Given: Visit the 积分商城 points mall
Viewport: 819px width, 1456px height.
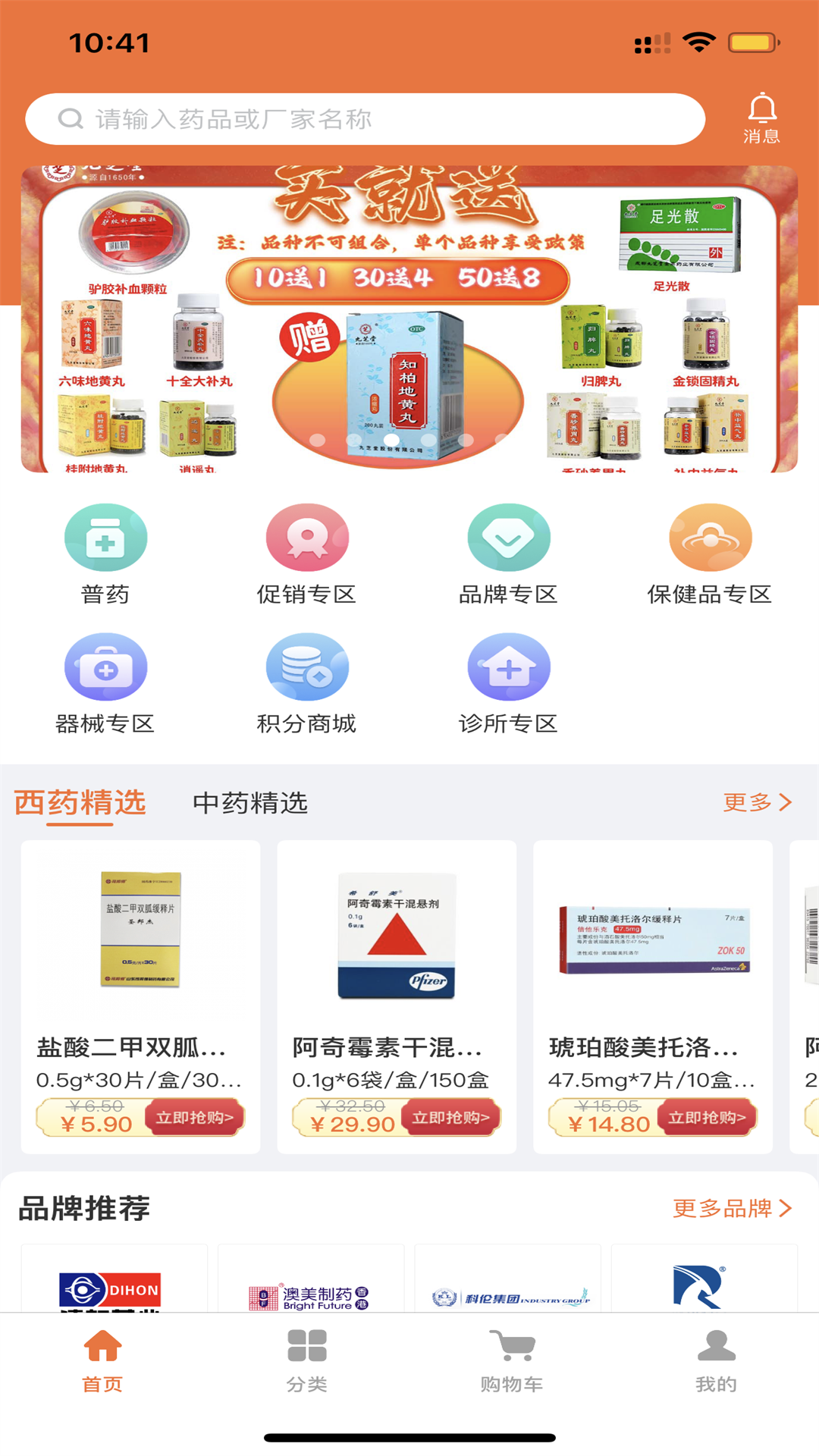Looking at the screenshot, I should coord(307,682).
